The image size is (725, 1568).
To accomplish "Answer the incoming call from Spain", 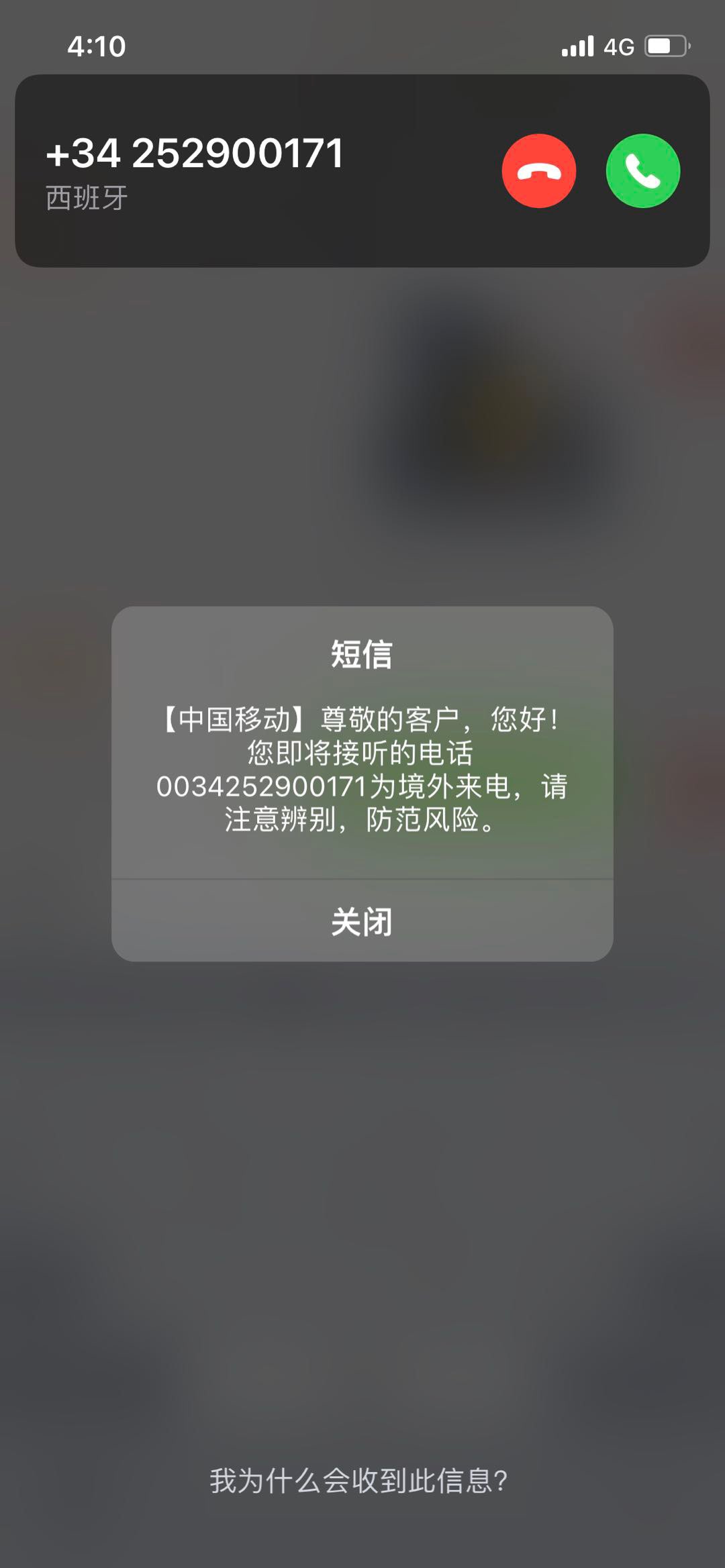I will (642, 171).
